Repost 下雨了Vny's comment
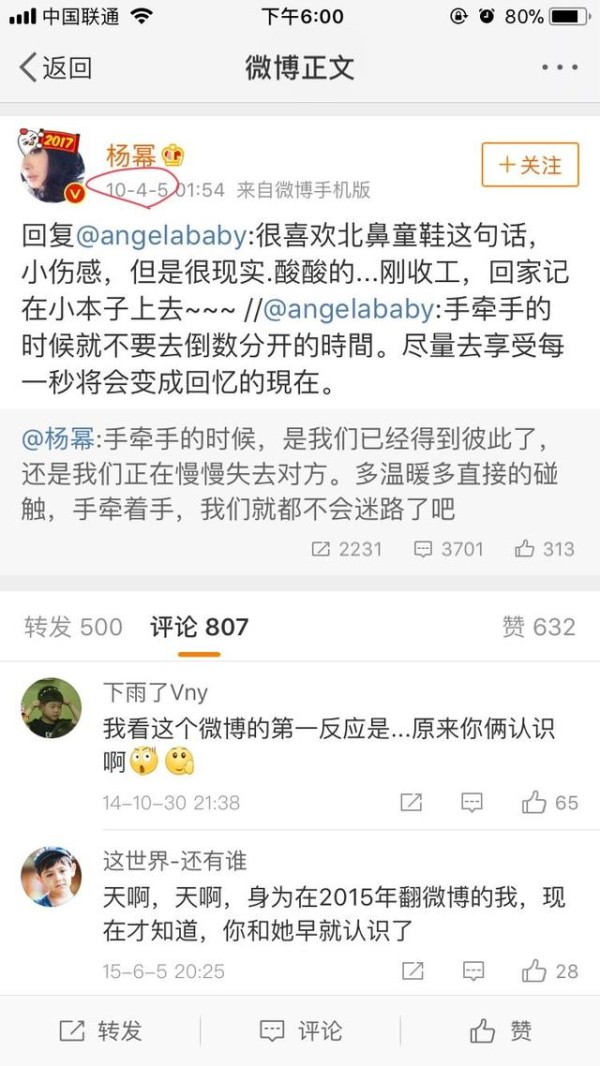 click(x=411, y=802)
